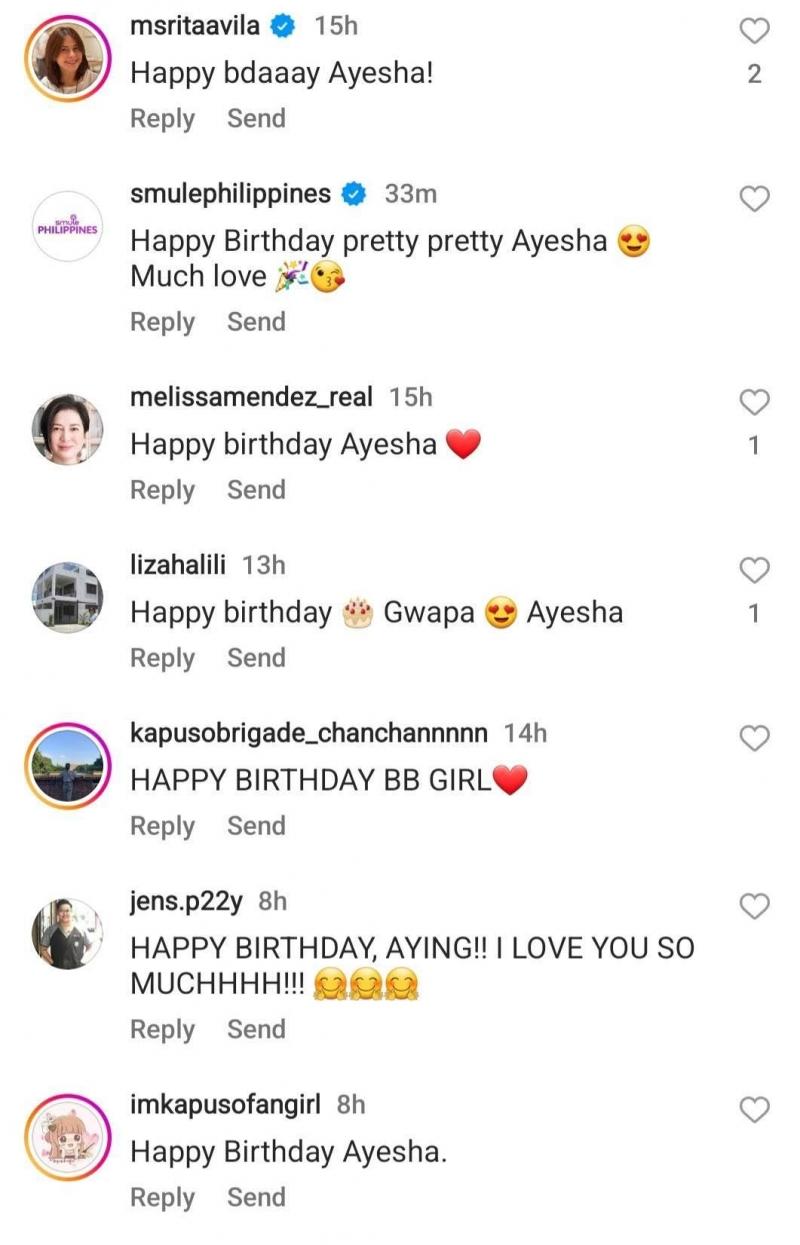Like melissamendez_real's comment

pyautogui.click(x=754, y=403)
